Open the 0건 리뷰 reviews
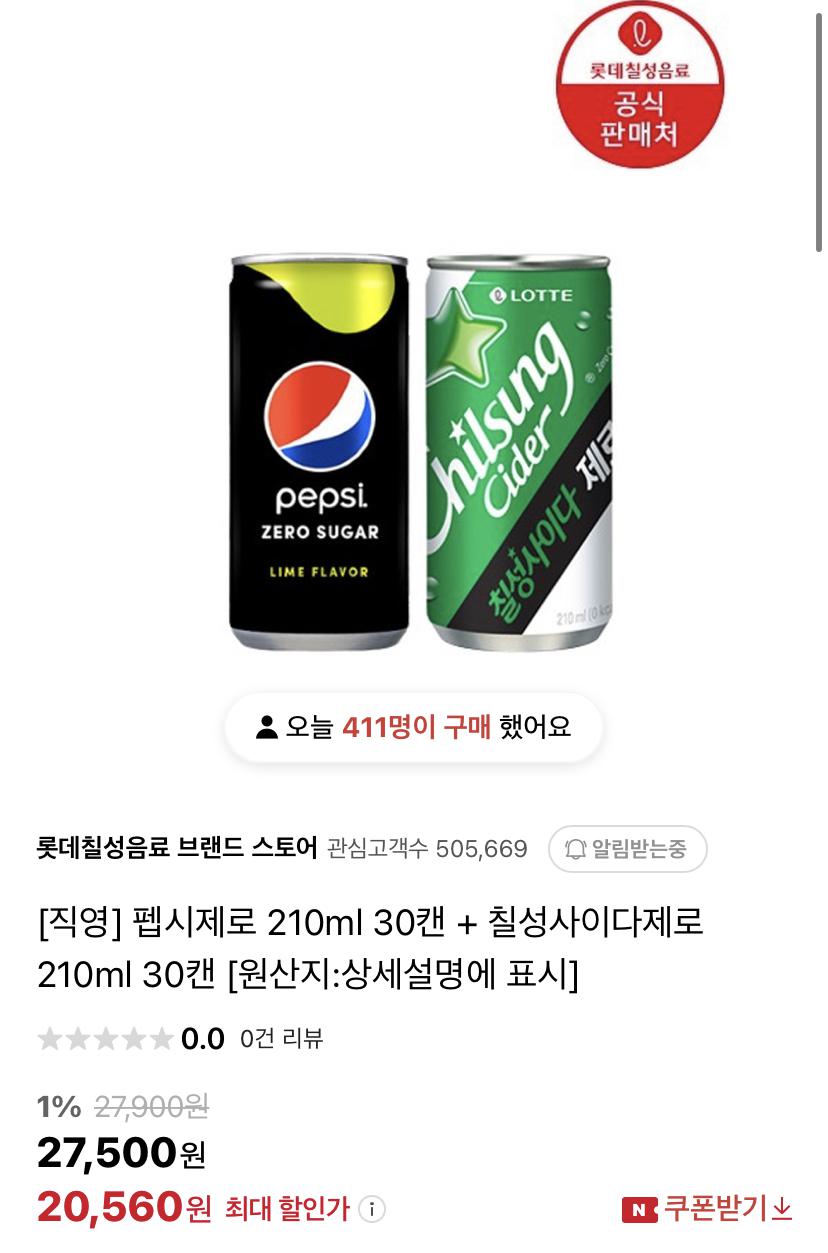Image resolution: width=828 pixels, height=1253 pixels. [281, 1039]
